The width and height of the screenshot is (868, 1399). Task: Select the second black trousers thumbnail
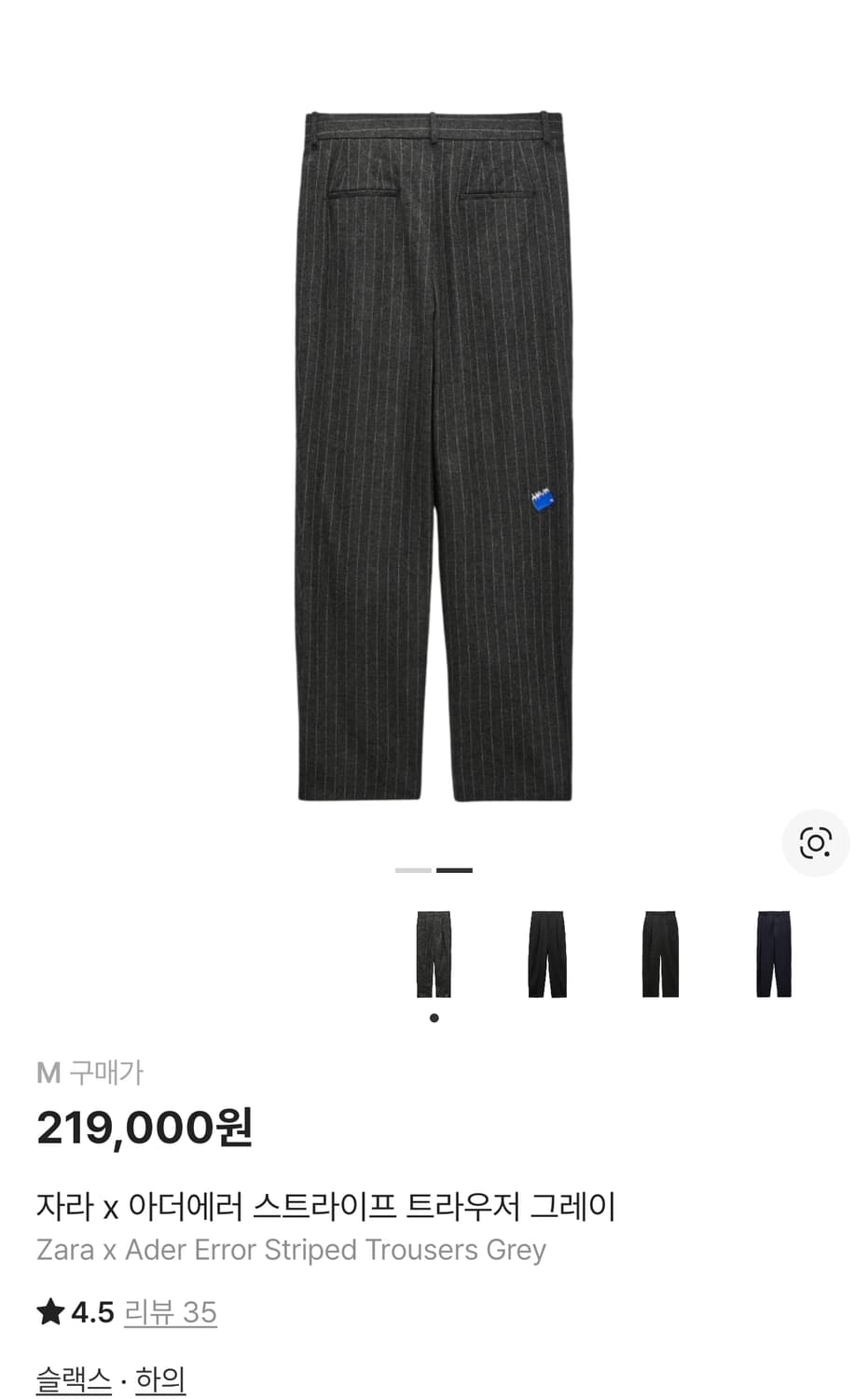(547, 954)
